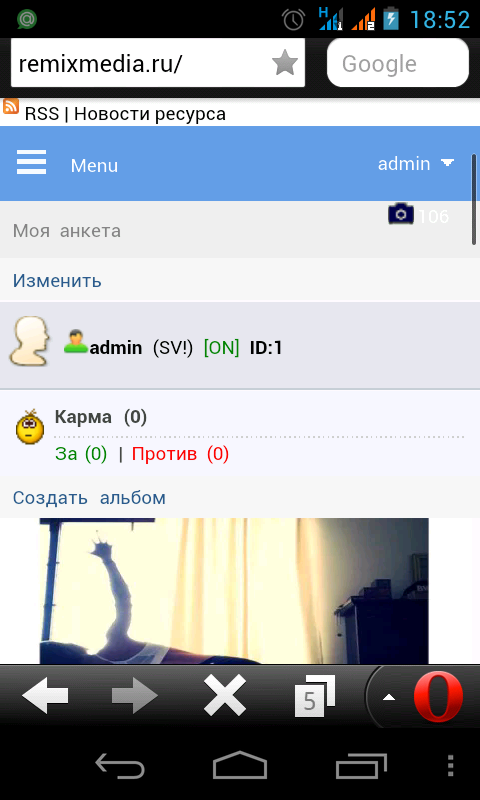Open the admin profile username
480x800 pixels.
point(116,348)
